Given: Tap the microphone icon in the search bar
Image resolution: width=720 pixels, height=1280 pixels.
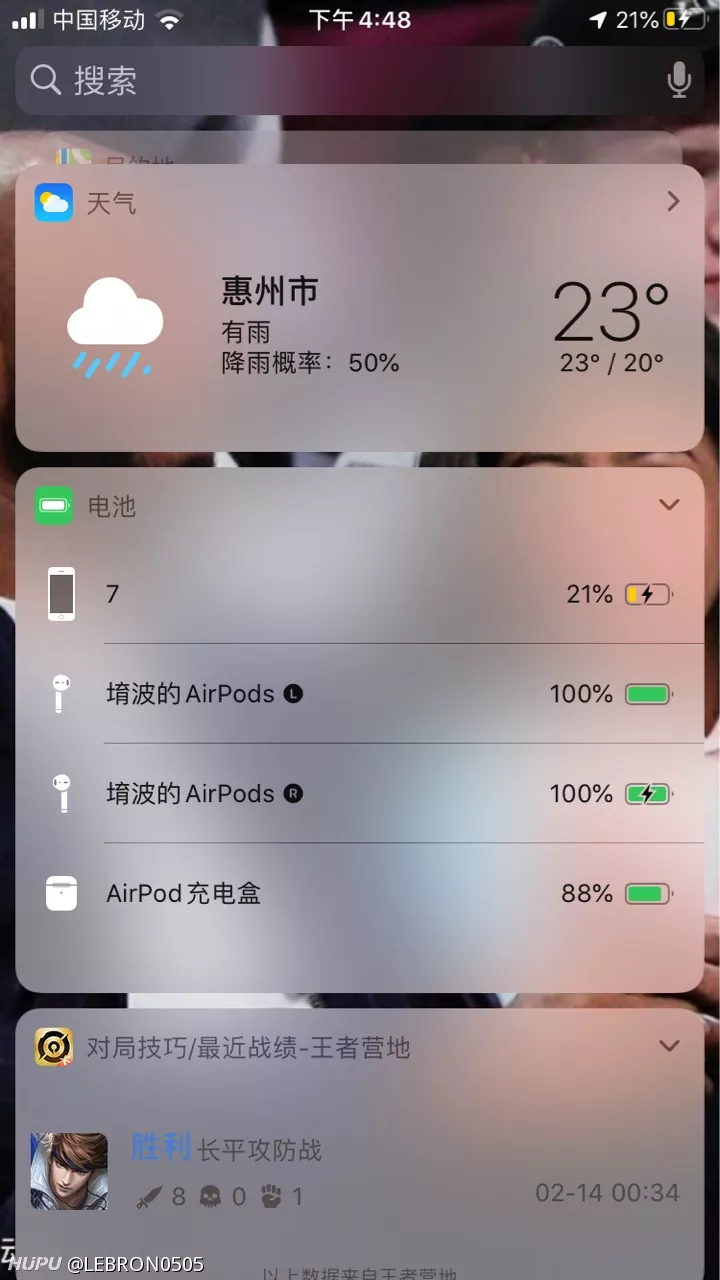Looking at the screenshot, I should (679, 80).
